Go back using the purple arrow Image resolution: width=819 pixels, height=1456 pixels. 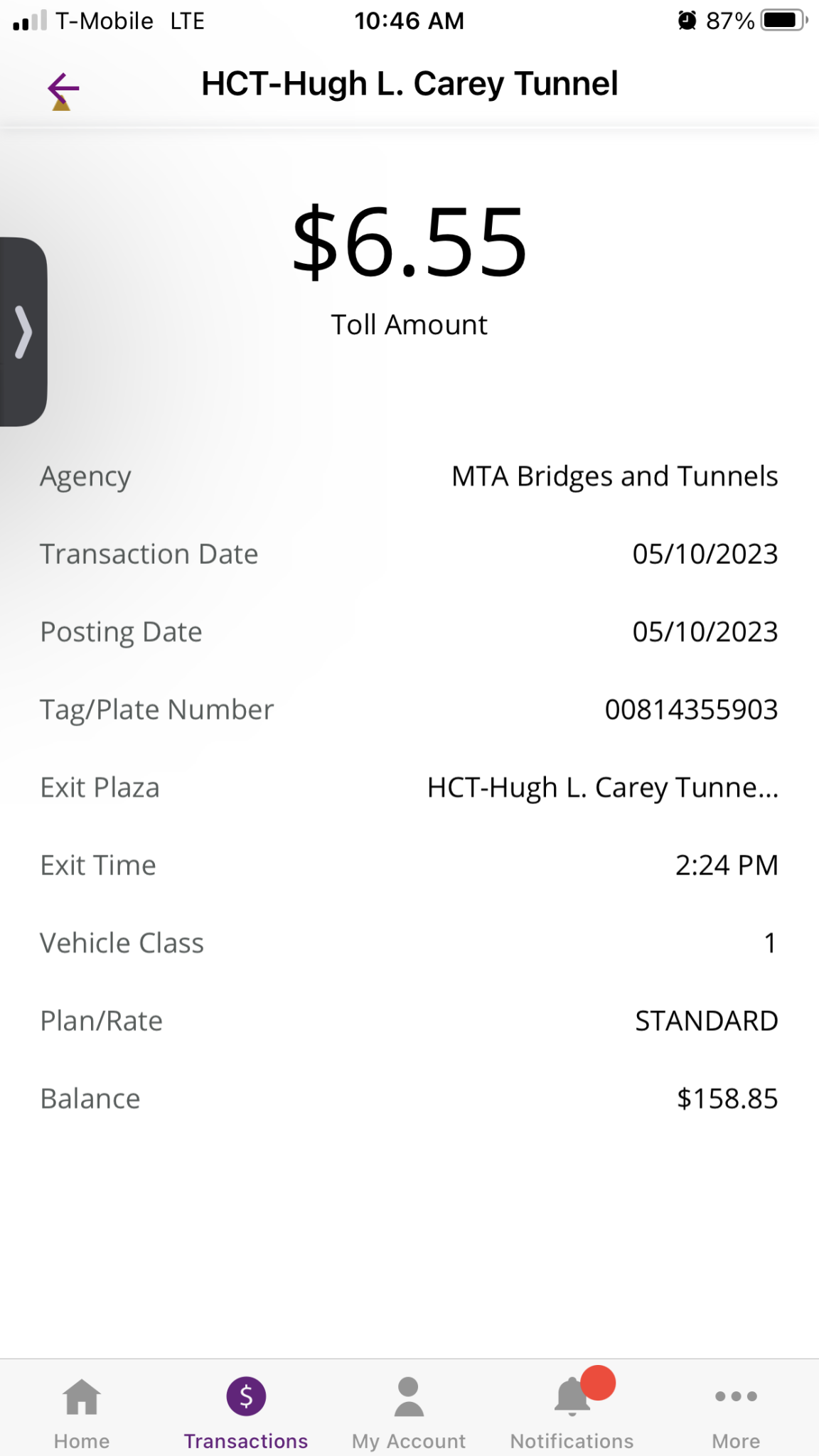(63, 89)
